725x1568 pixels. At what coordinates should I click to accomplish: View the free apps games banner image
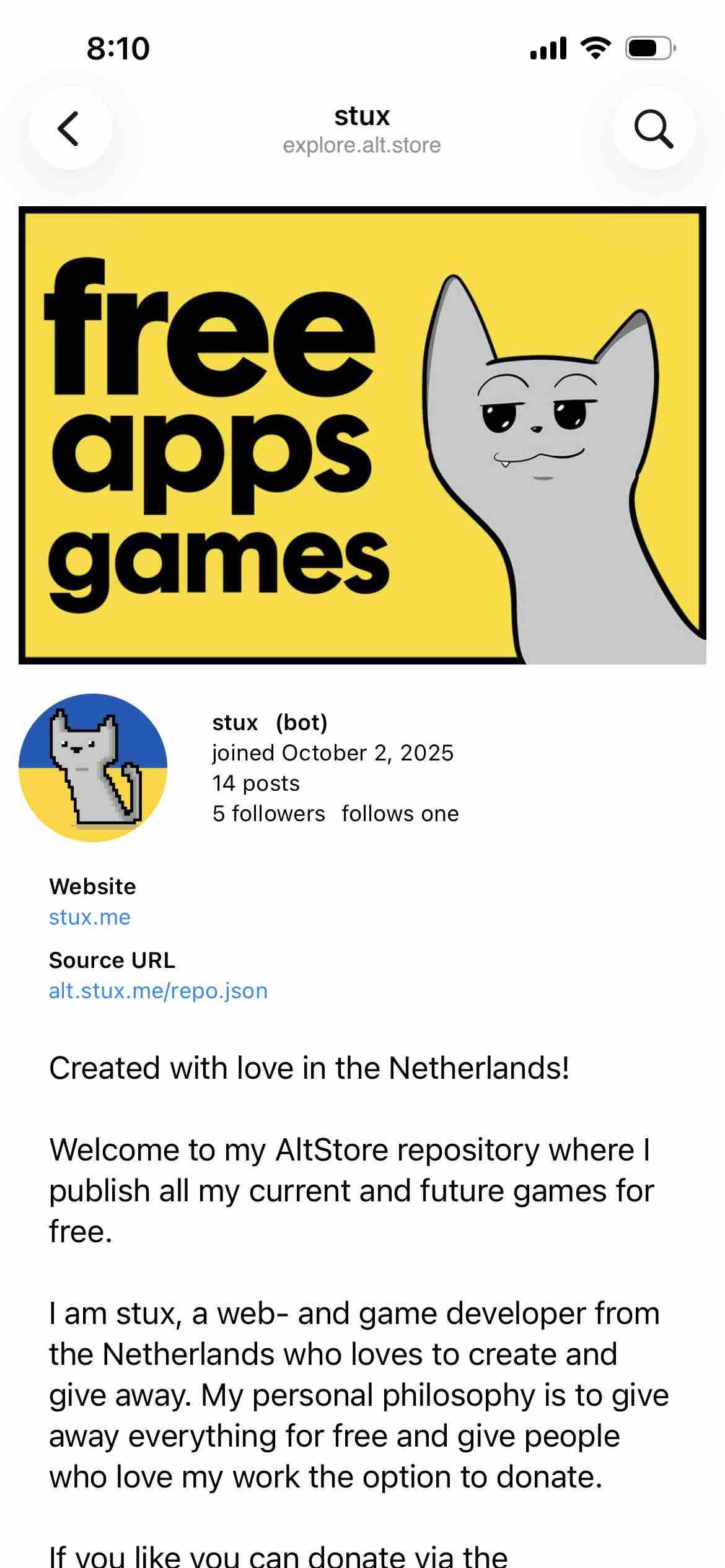point(362,435)
